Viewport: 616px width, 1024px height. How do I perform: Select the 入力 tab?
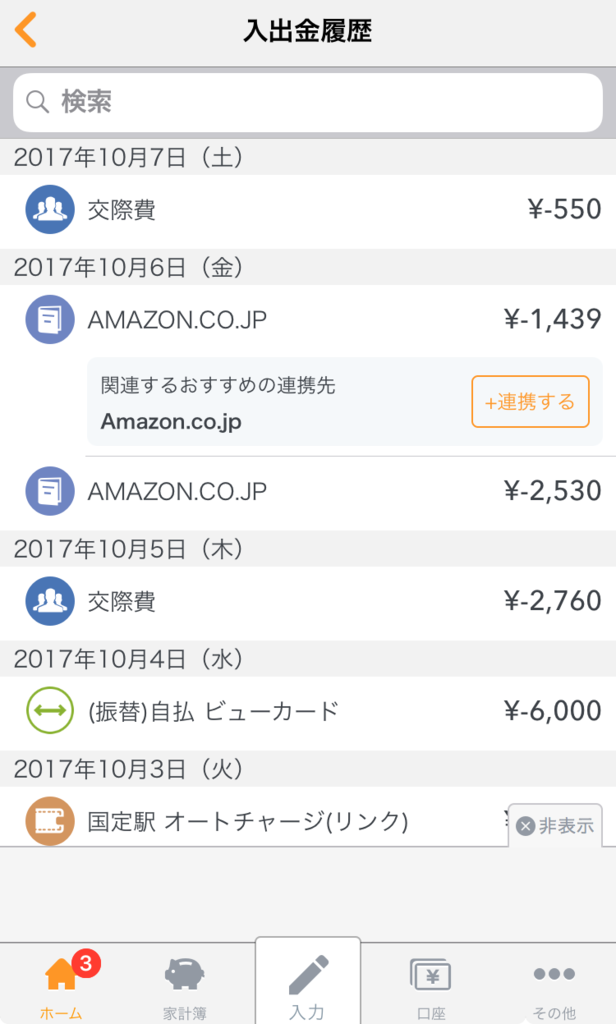(x=308, y=985)
